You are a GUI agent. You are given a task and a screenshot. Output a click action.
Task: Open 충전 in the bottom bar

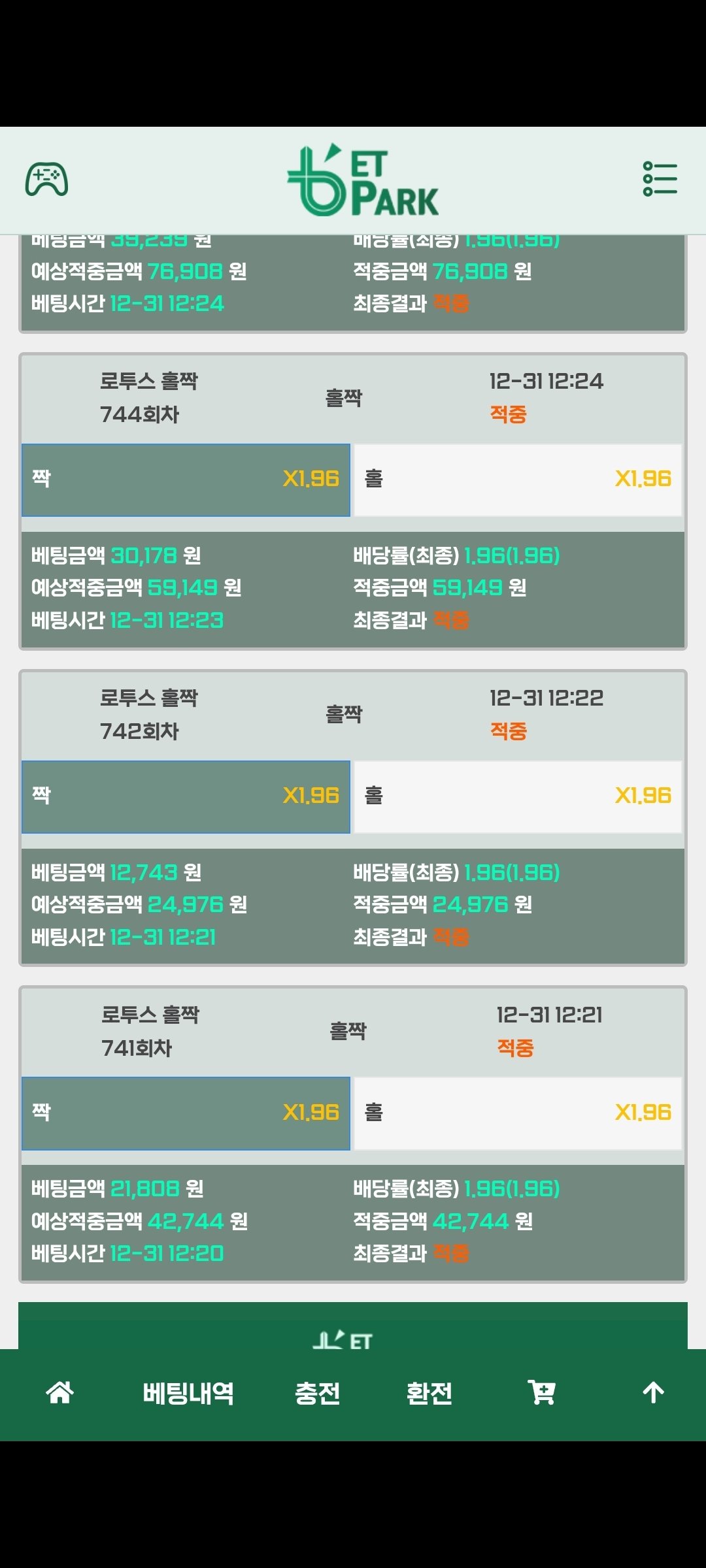click(318, 1393)
